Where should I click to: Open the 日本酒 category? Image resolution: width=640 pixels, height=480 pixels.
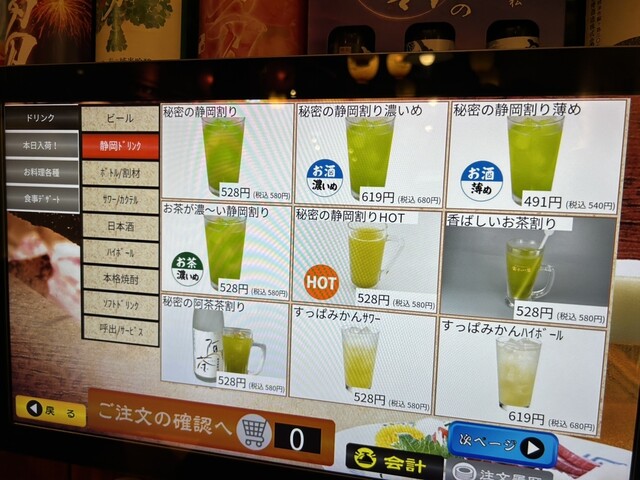(120, 225)
